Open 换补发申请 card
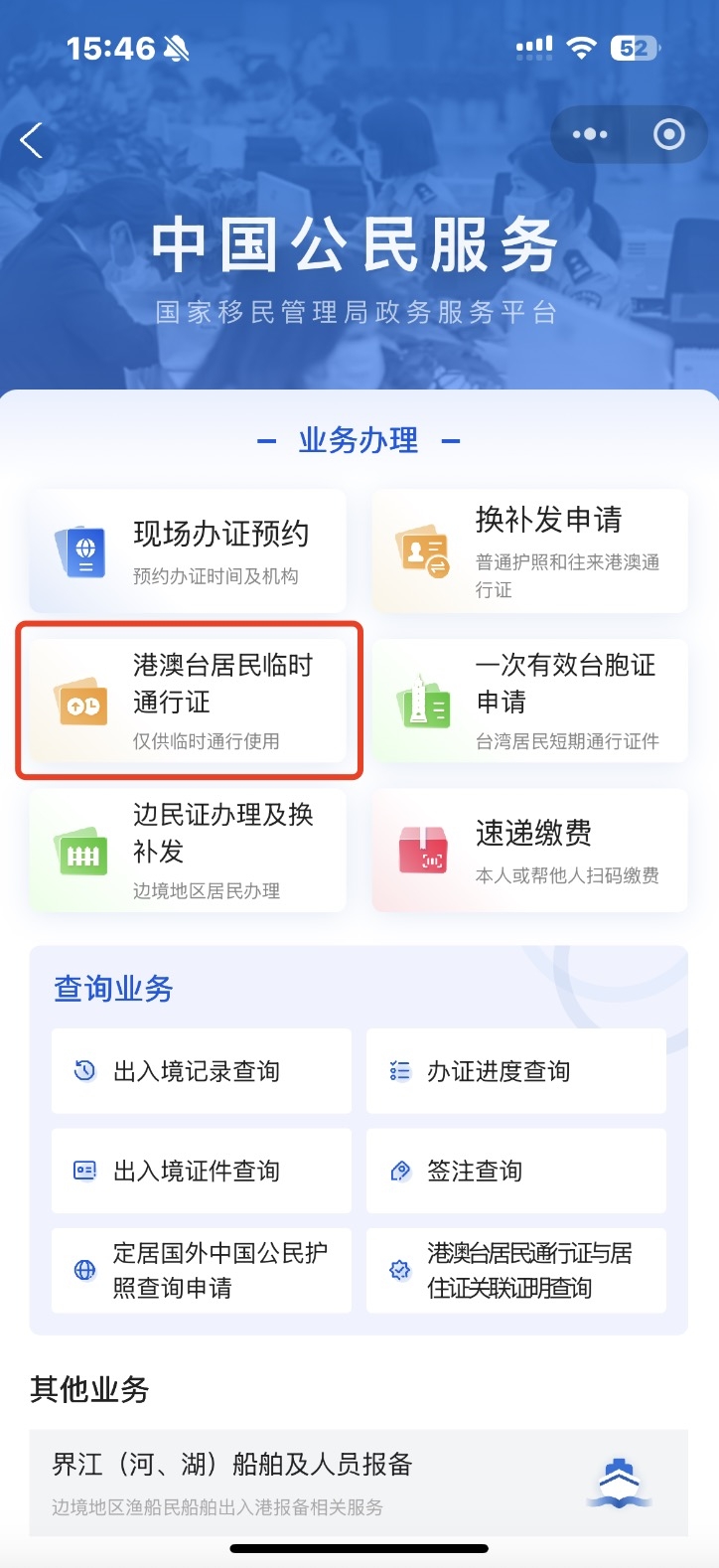The image size is (719, 1568). tap(529, 551)
